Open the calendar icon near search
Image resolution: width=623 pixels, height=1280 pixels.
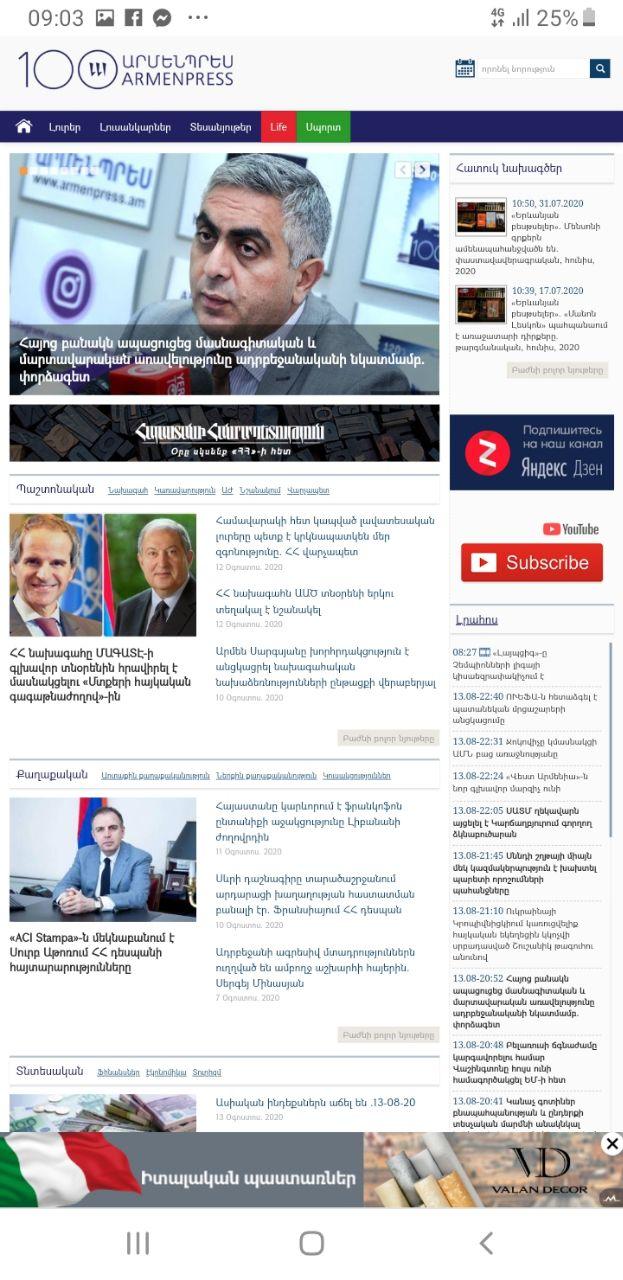465,68
